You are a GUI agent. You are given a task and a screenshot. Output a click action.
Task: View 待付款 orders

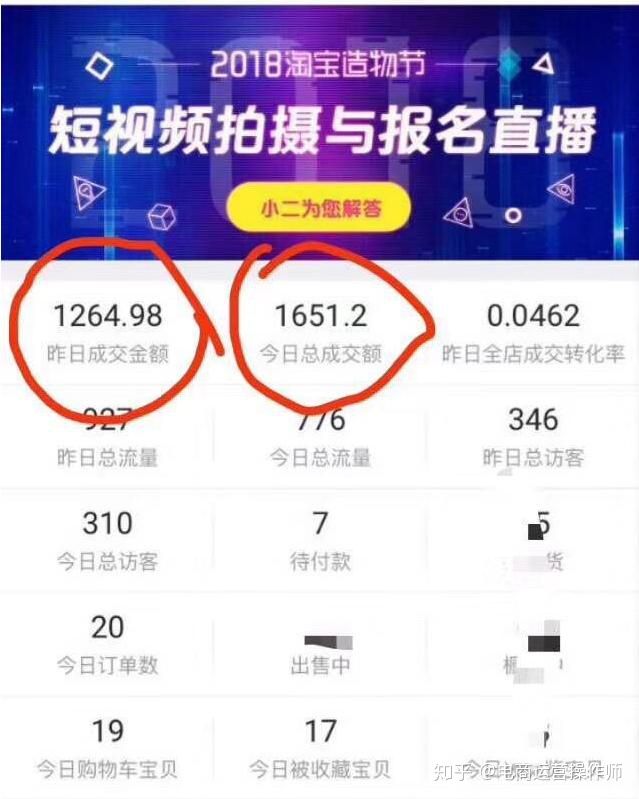click(320, 541)
